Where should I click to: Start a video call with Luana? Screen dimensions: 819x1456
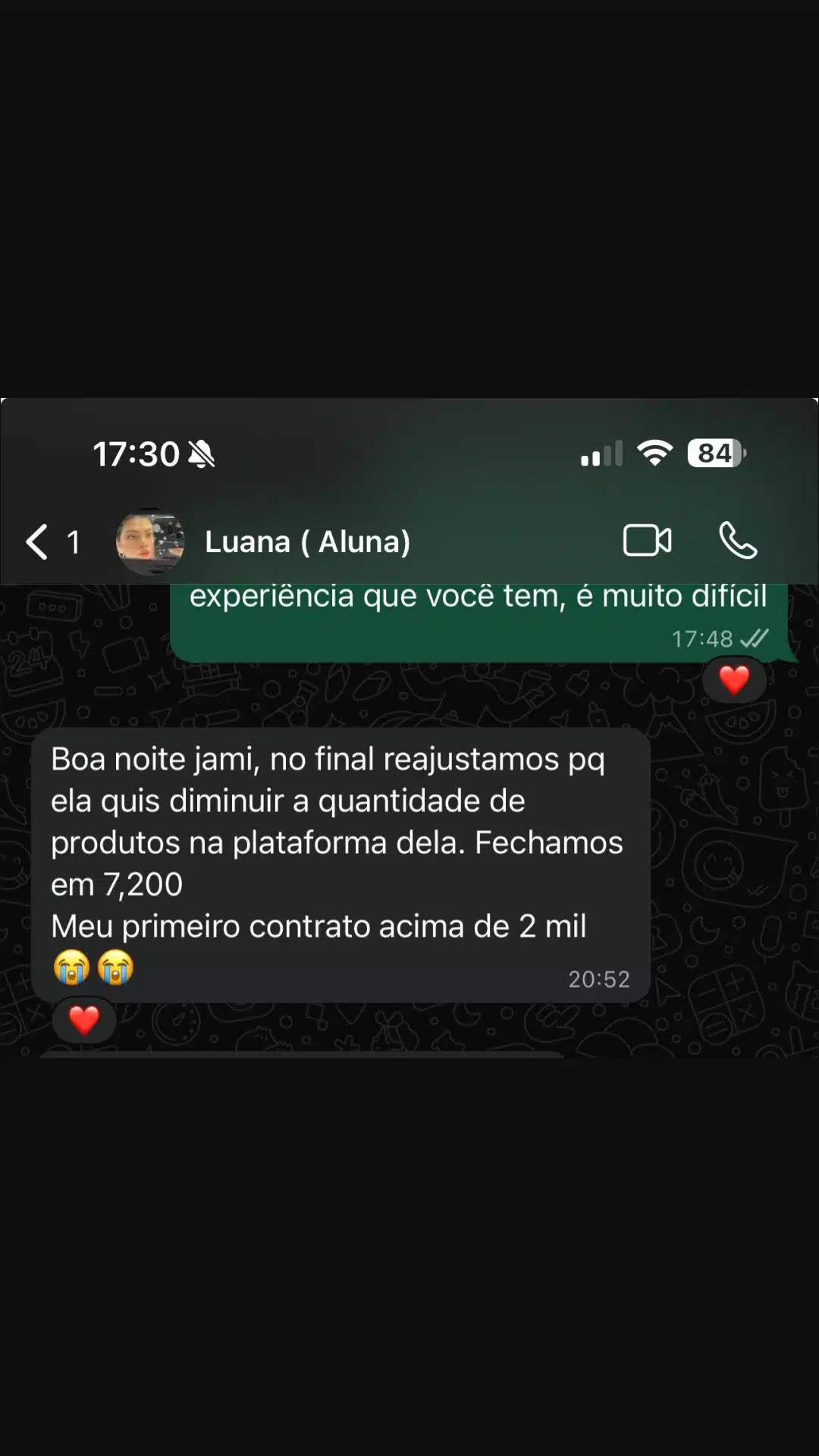[x=648, y=540]
